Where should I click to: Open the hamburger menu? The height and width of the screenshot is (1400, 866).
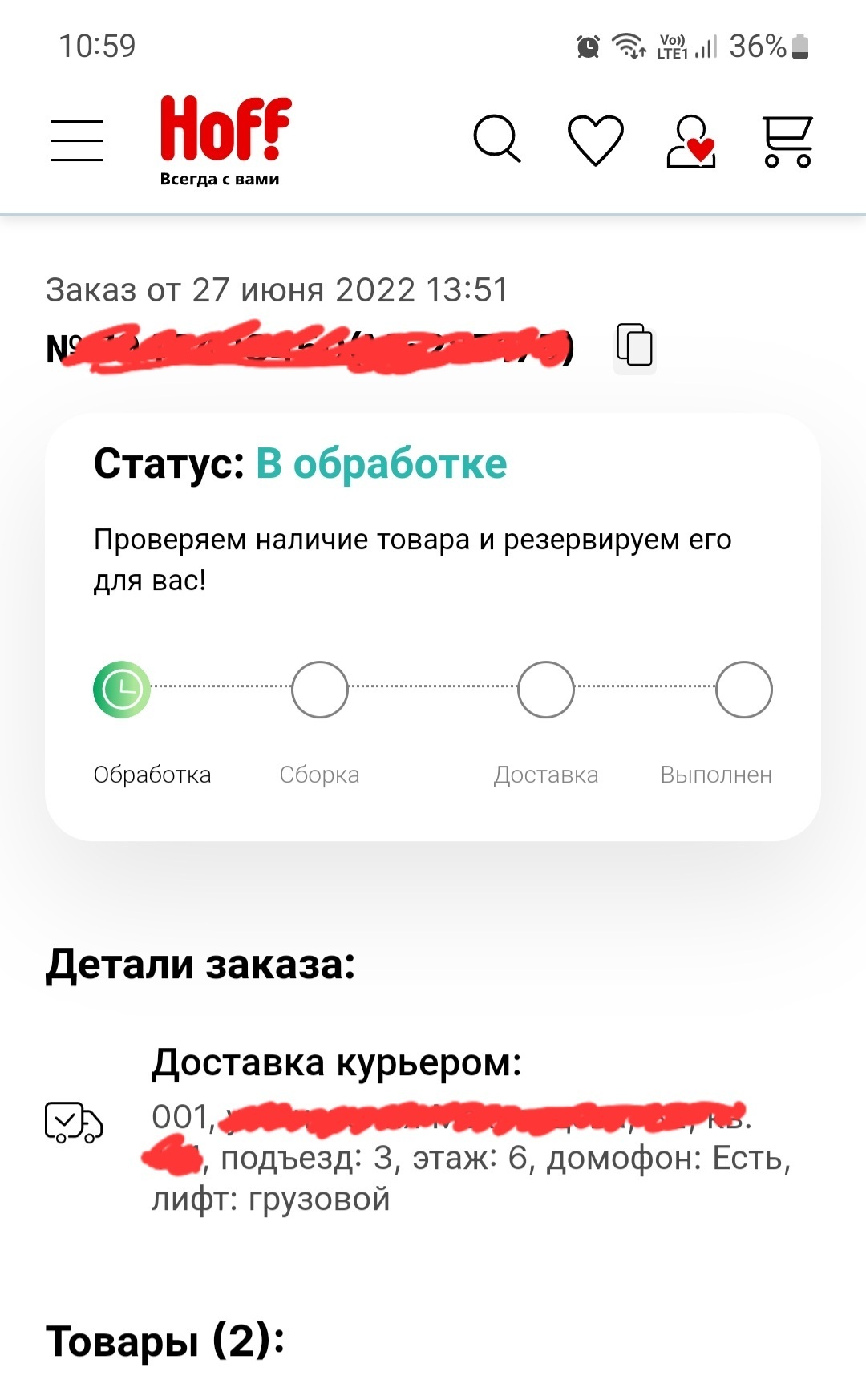(77, 140)
